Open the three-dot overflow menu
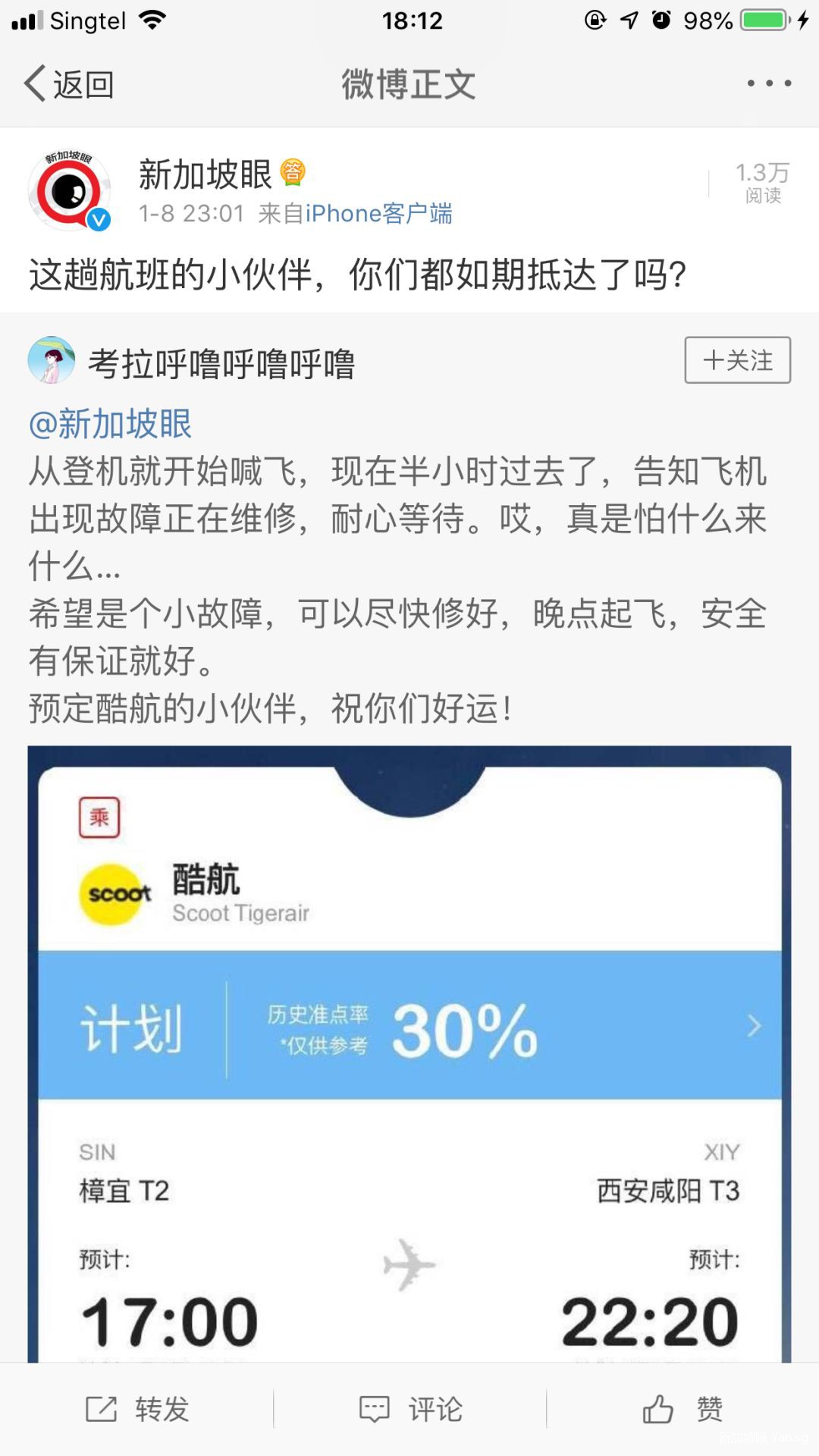Screen dimensions: 819x1456 768,83
